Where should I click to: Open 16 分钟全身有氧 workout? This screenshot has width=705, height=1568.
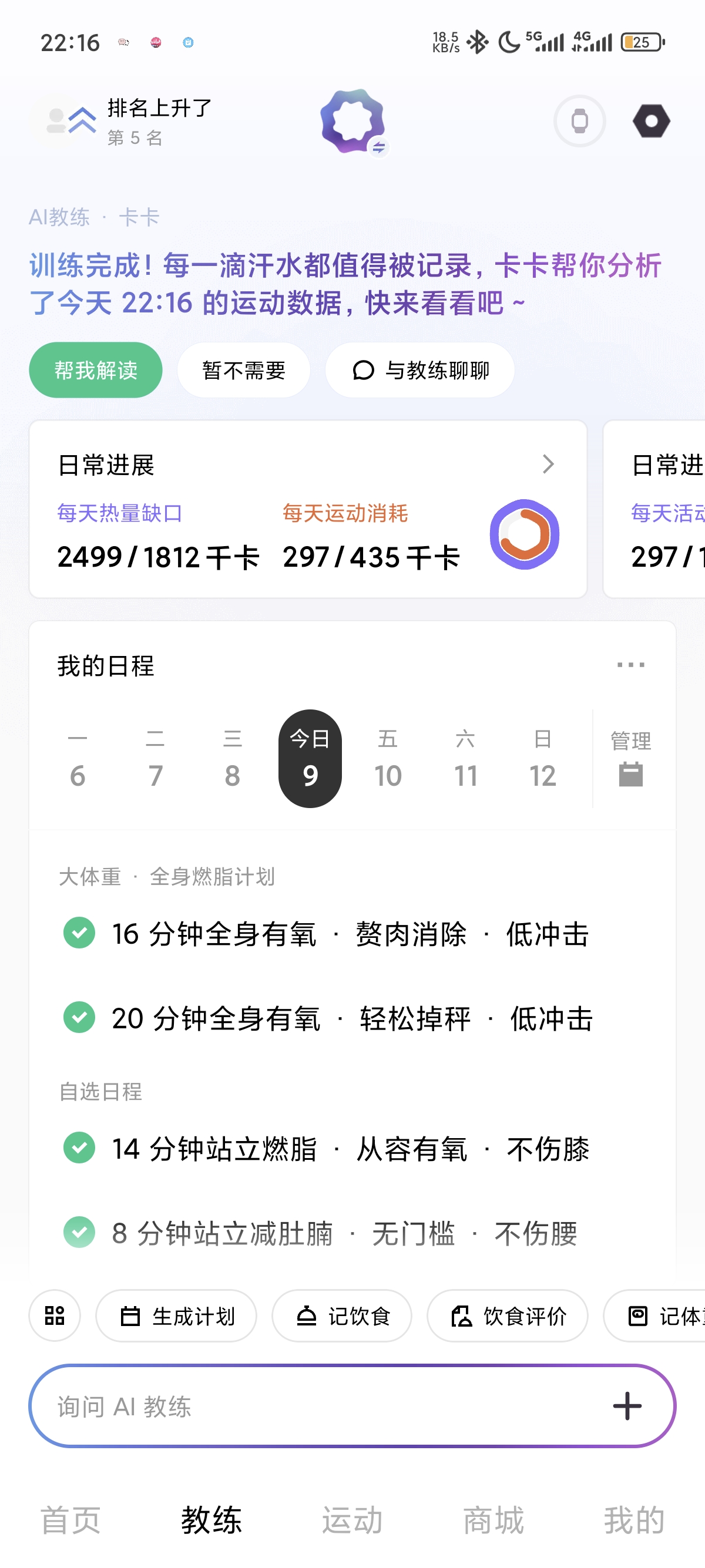[x=350, y=934]
